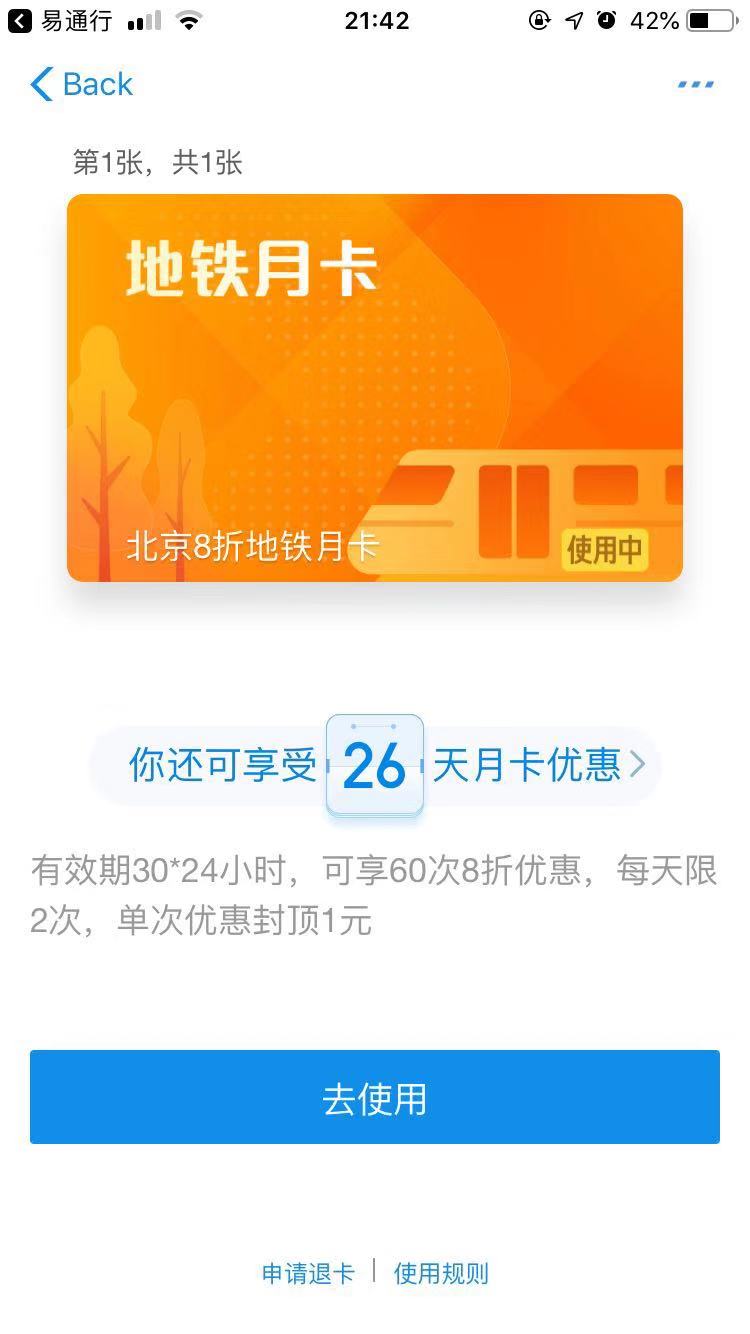Tap the 去使用 button to use the card
Screen dimensions: 750x1334
pos(375,1096)
